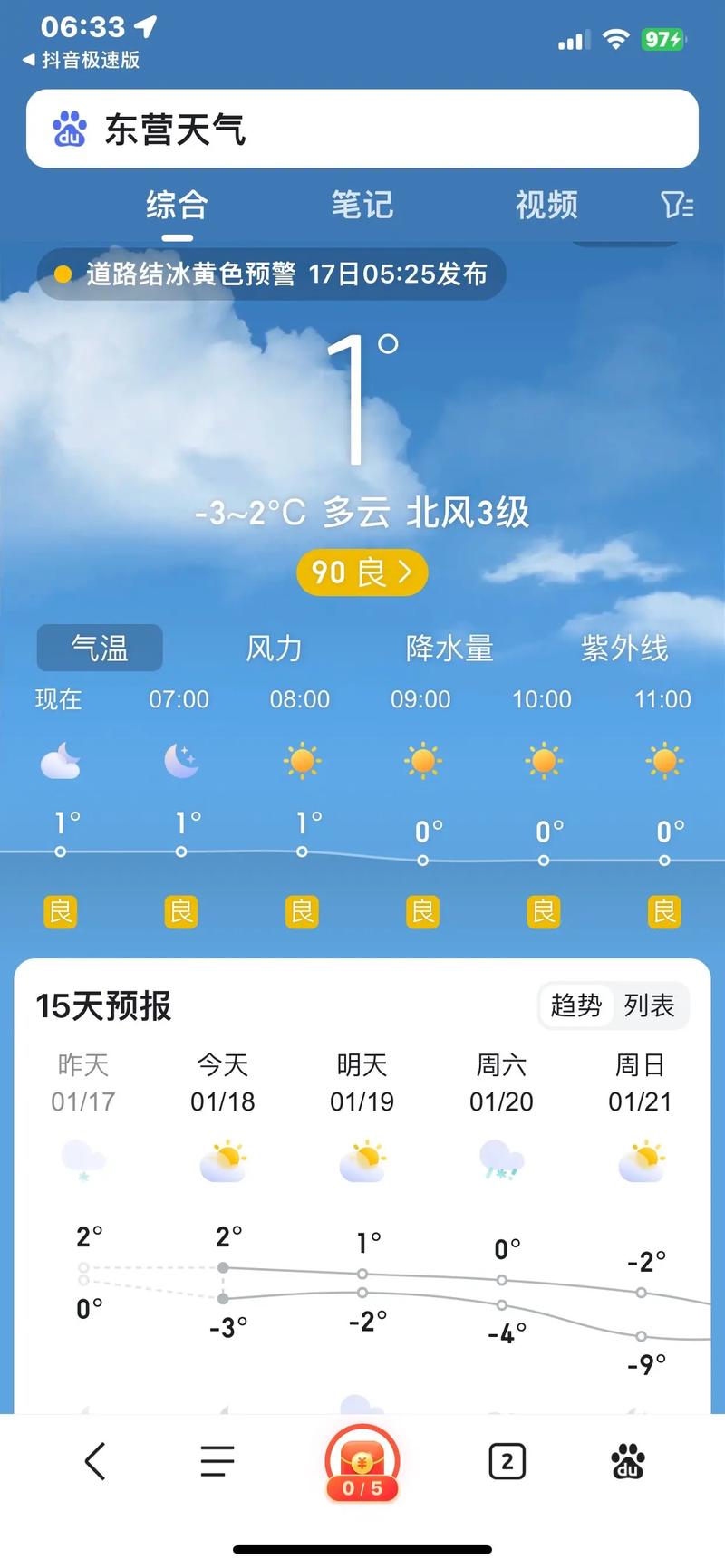The image size is (725, 1568).
Task: Switch to the 笔记 tab
Action: point(362,206)
